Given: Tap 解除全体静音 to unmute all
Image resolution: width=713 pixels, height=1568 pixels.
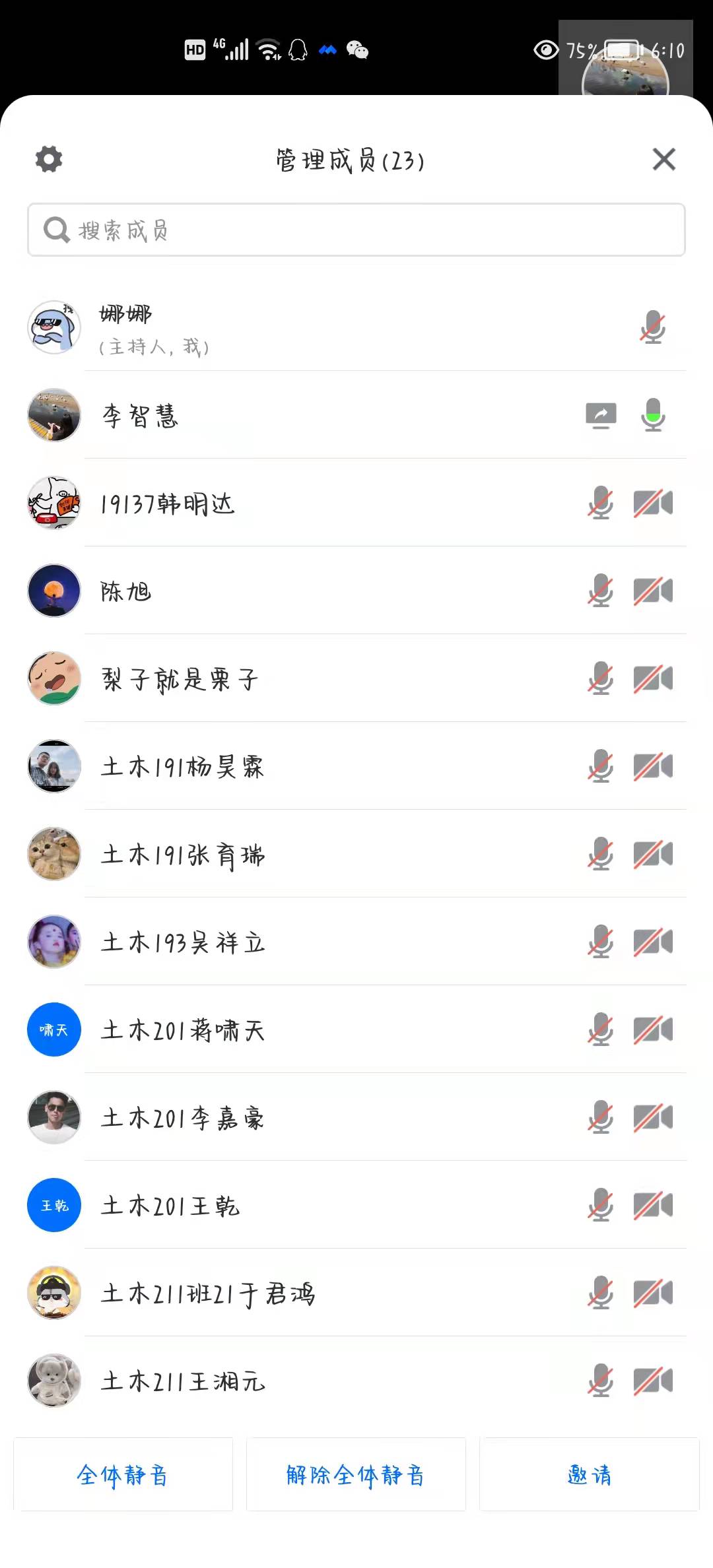Looking at the screenshot, I should coord(356,1474).
